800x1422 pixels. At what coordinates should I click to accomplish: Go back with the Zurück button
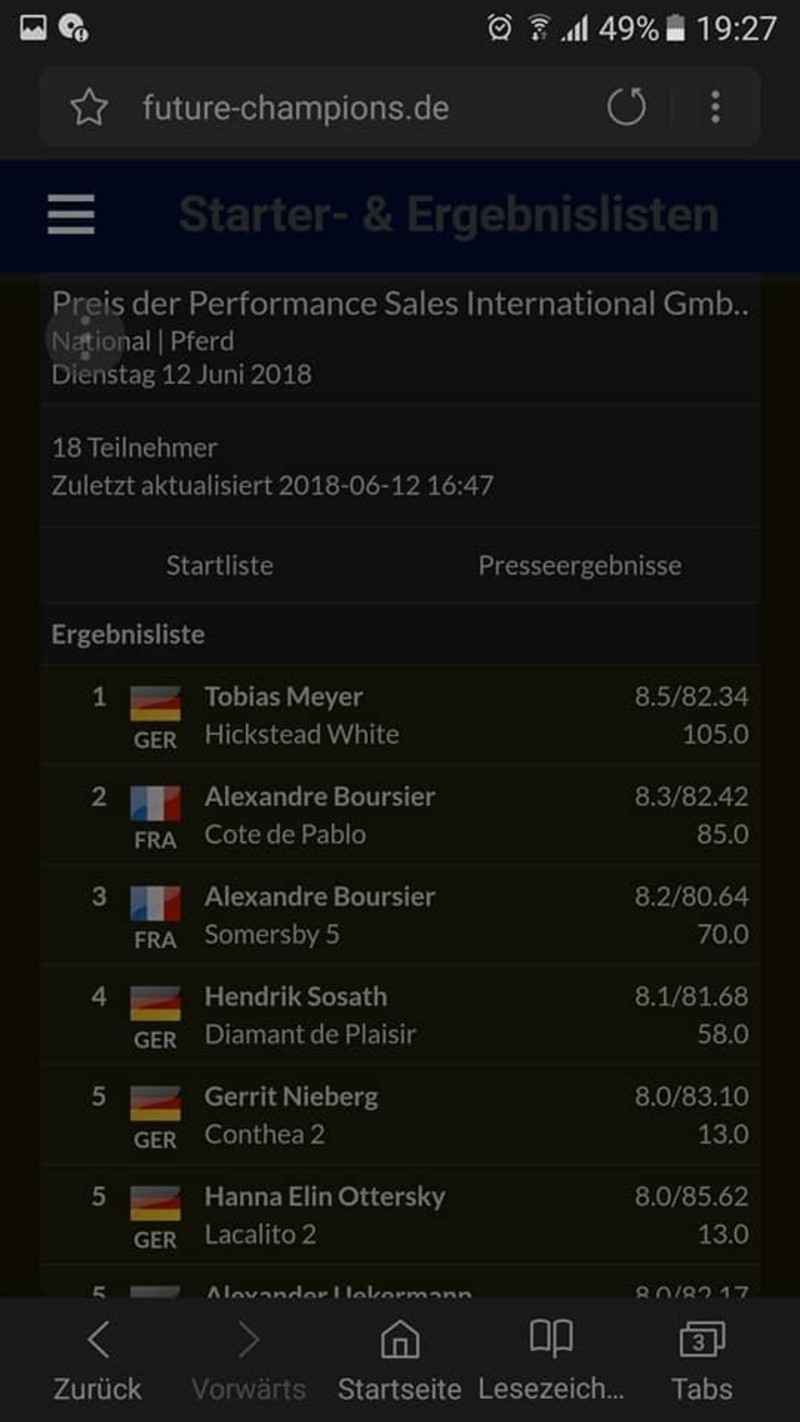[x=97, y=1361]
